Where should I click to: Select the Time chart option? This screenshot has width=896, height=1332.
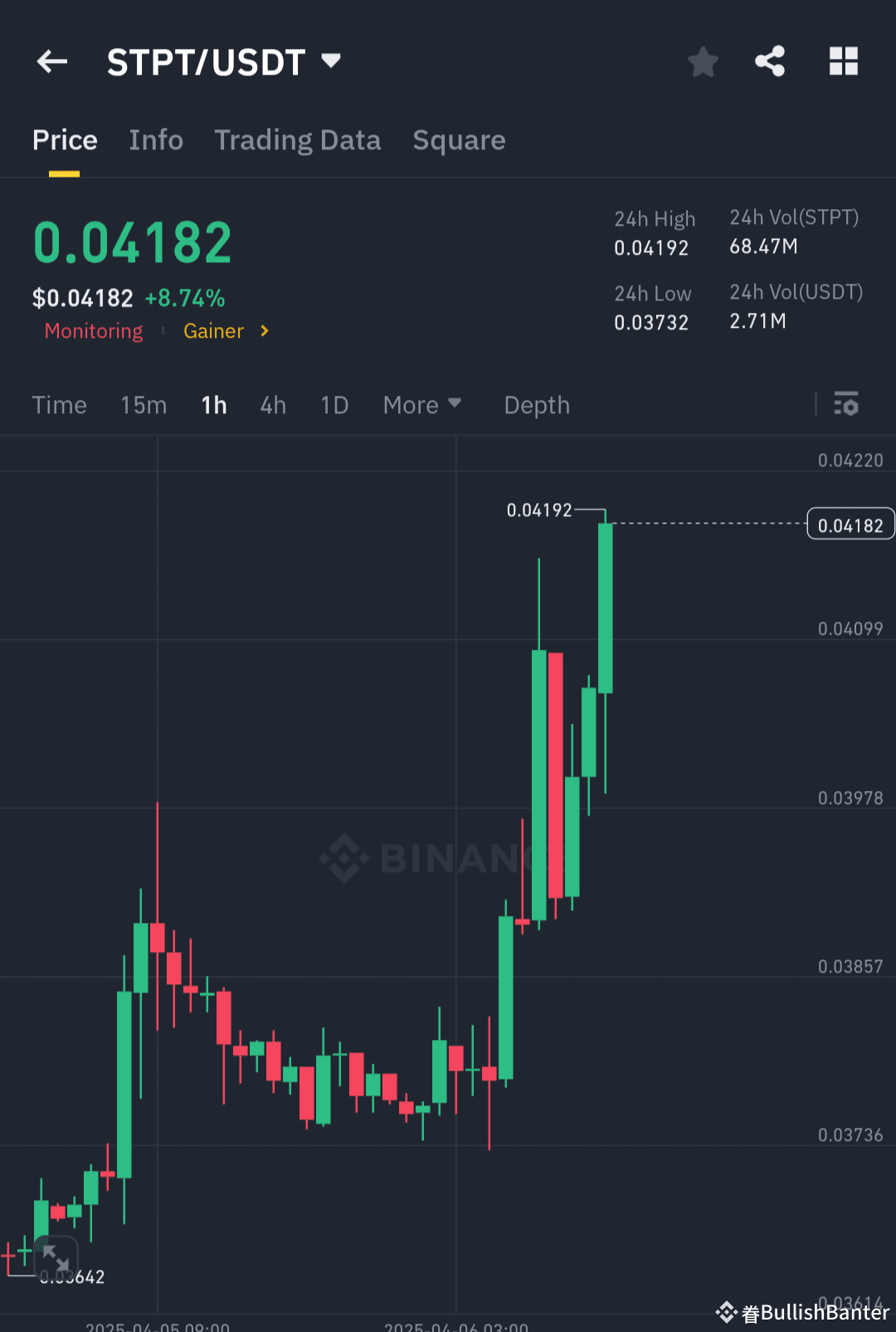tap(59, 405)
